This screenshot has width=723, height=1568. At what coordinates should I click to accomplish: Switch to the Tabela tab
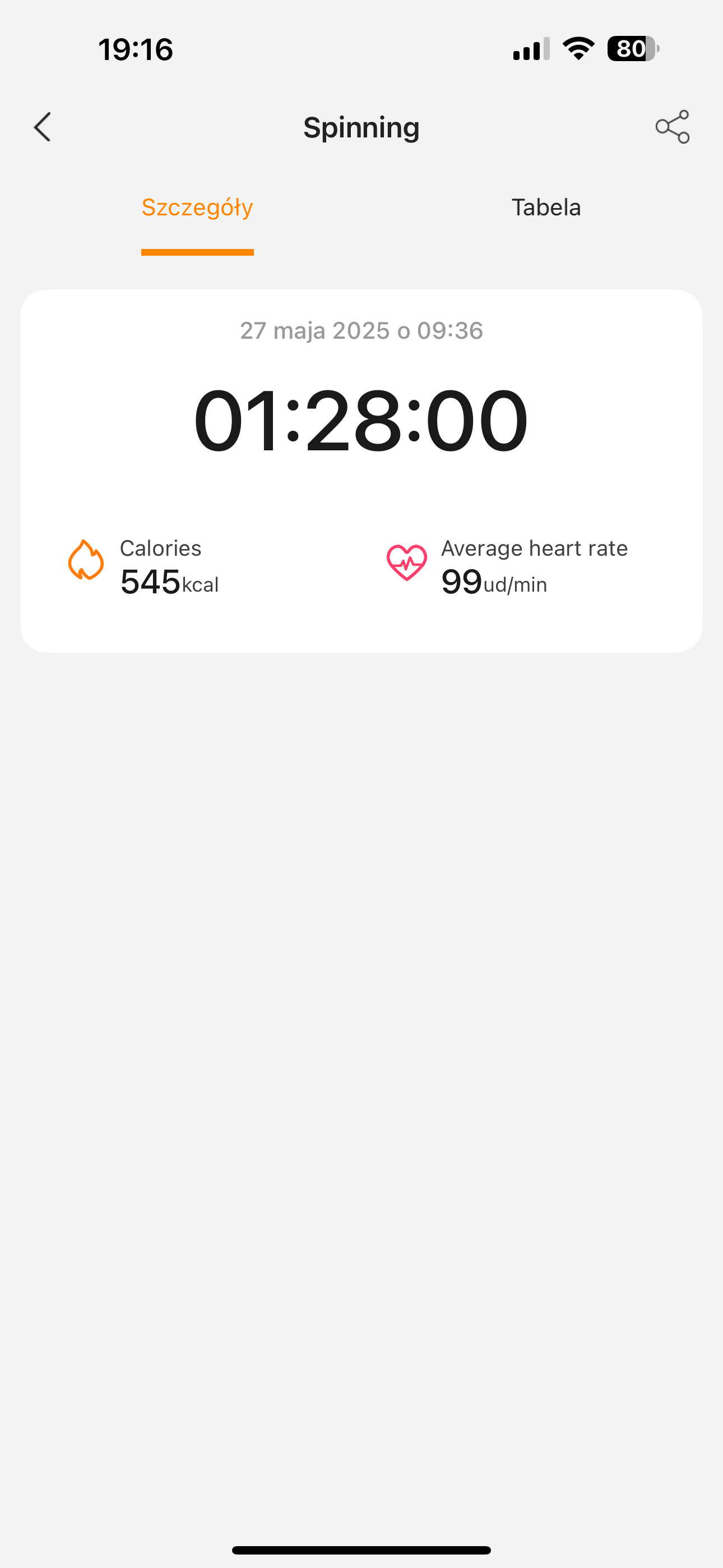click(546, 207)
